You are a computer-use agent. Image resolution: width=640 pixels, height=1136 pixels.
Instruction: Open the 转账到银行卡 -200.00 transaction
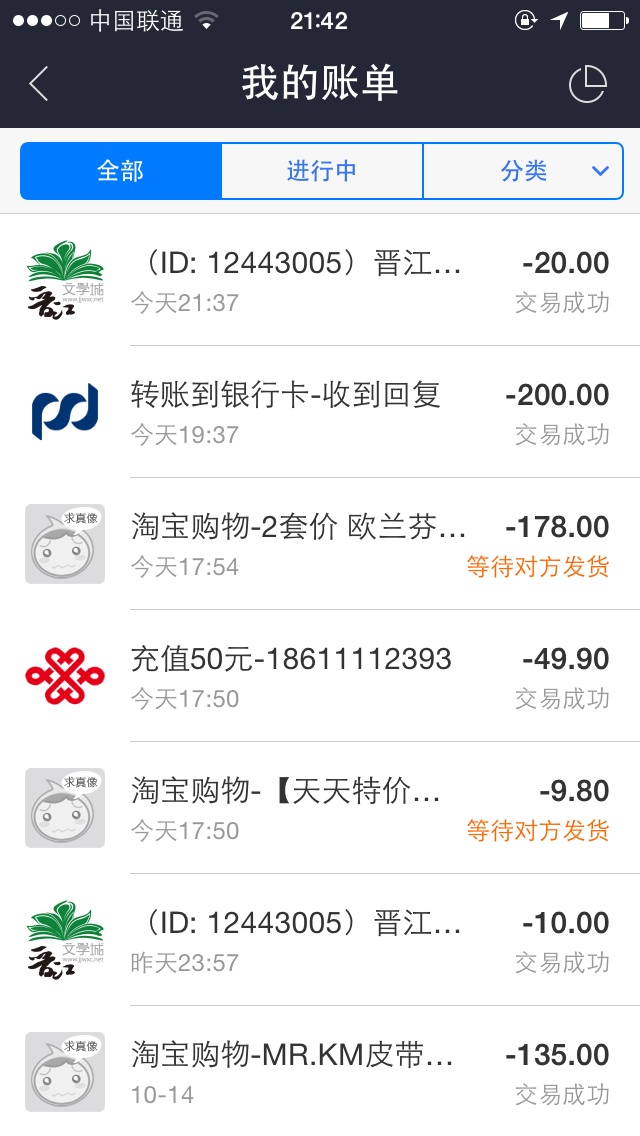tap(320, 412)
